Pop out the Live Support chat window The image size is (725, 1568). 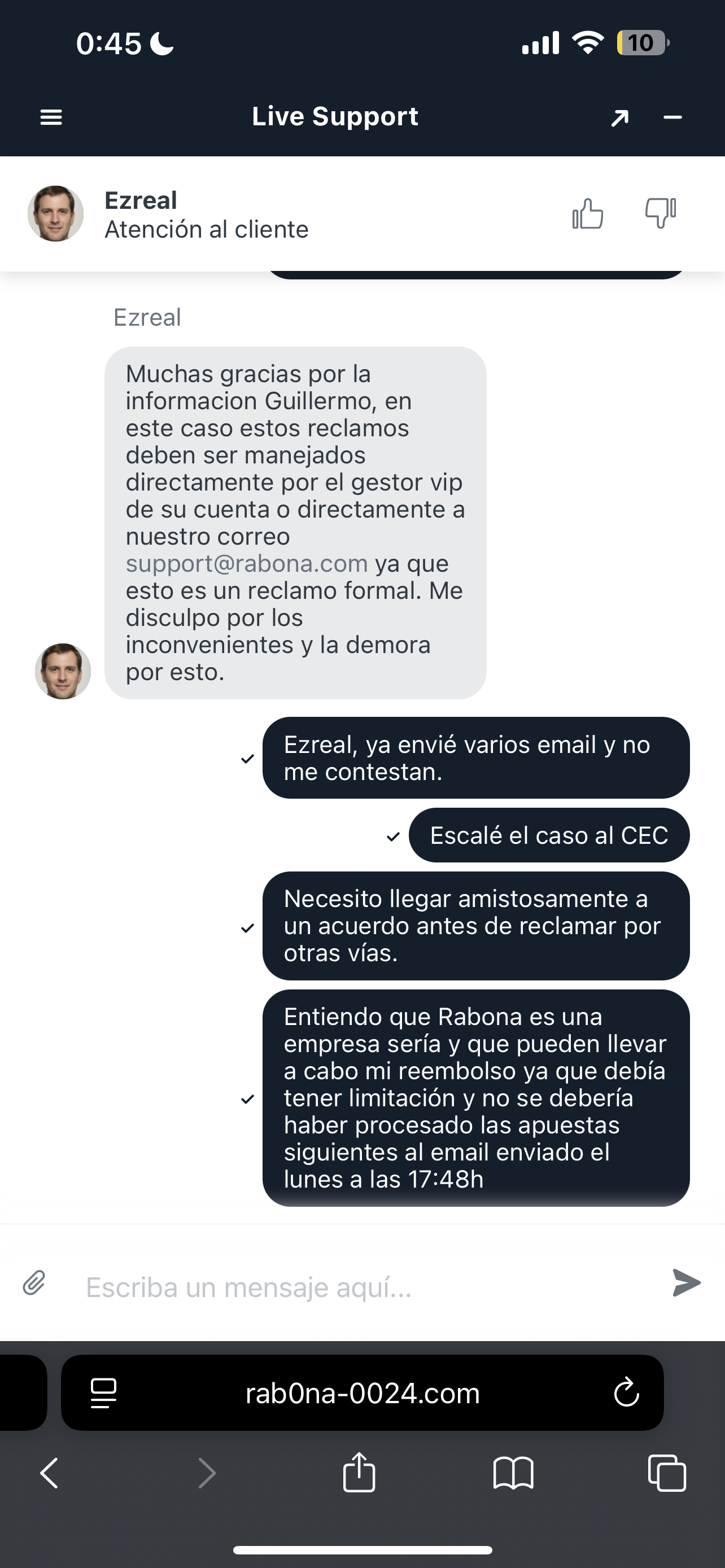619,117
